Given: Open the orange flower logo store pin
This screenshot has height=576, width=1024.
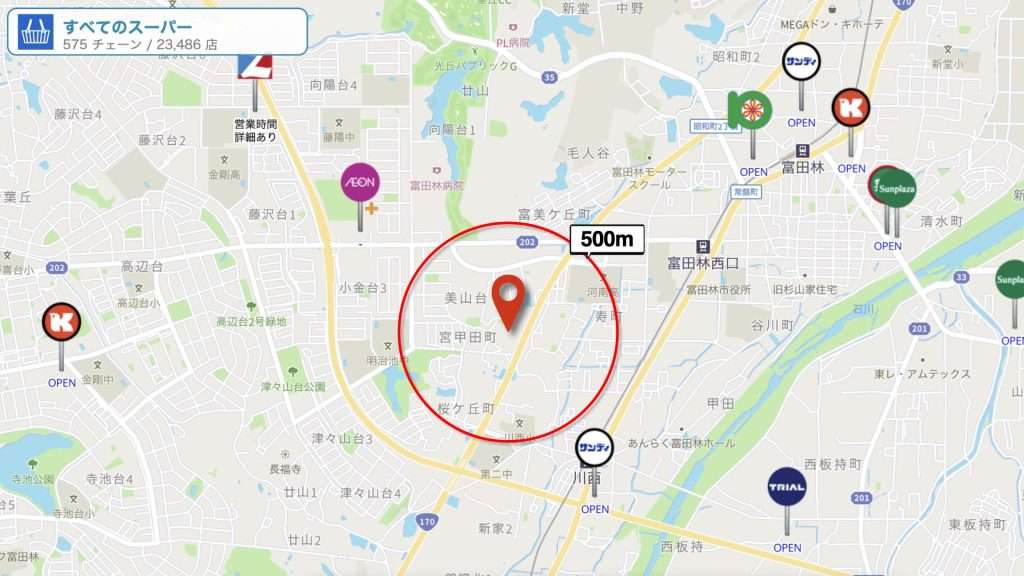Looking at the screenshot, I should click(x=752, y=110).
